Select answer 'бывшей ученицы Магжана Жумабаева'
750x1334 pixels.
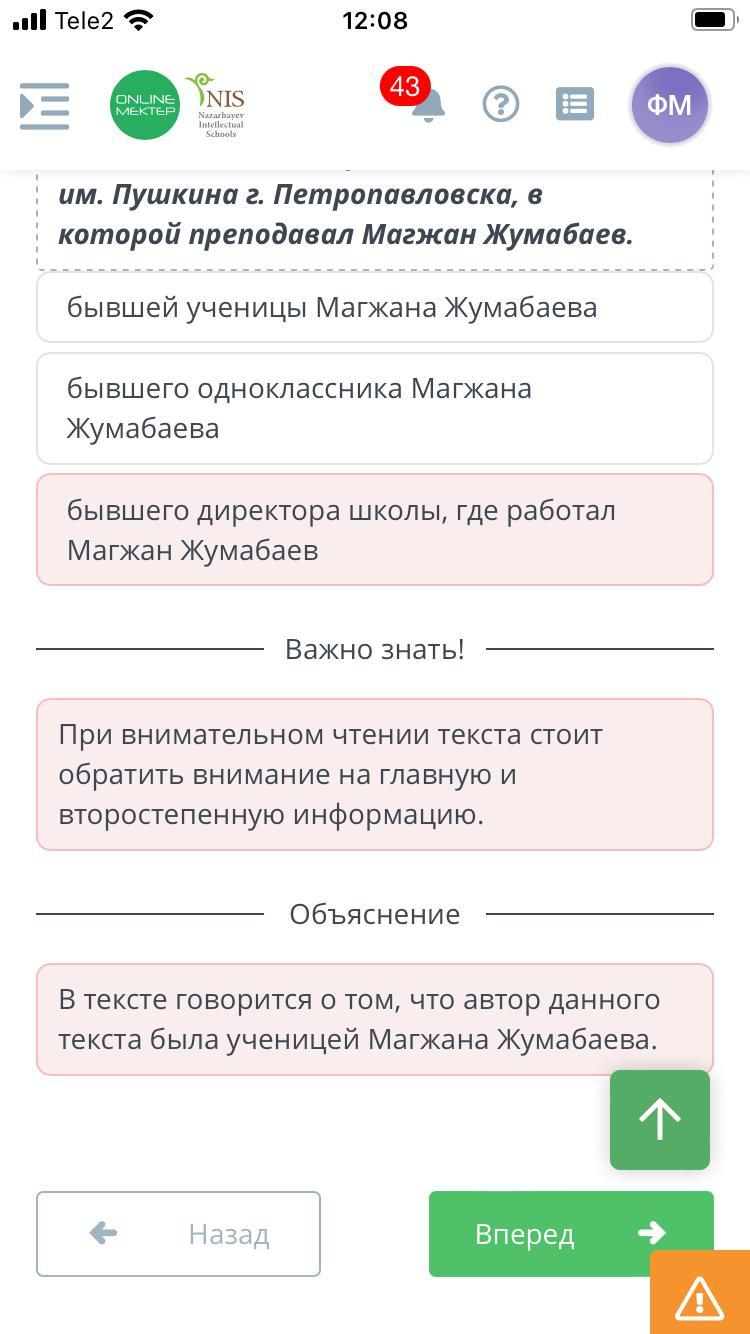pos(375,307)
